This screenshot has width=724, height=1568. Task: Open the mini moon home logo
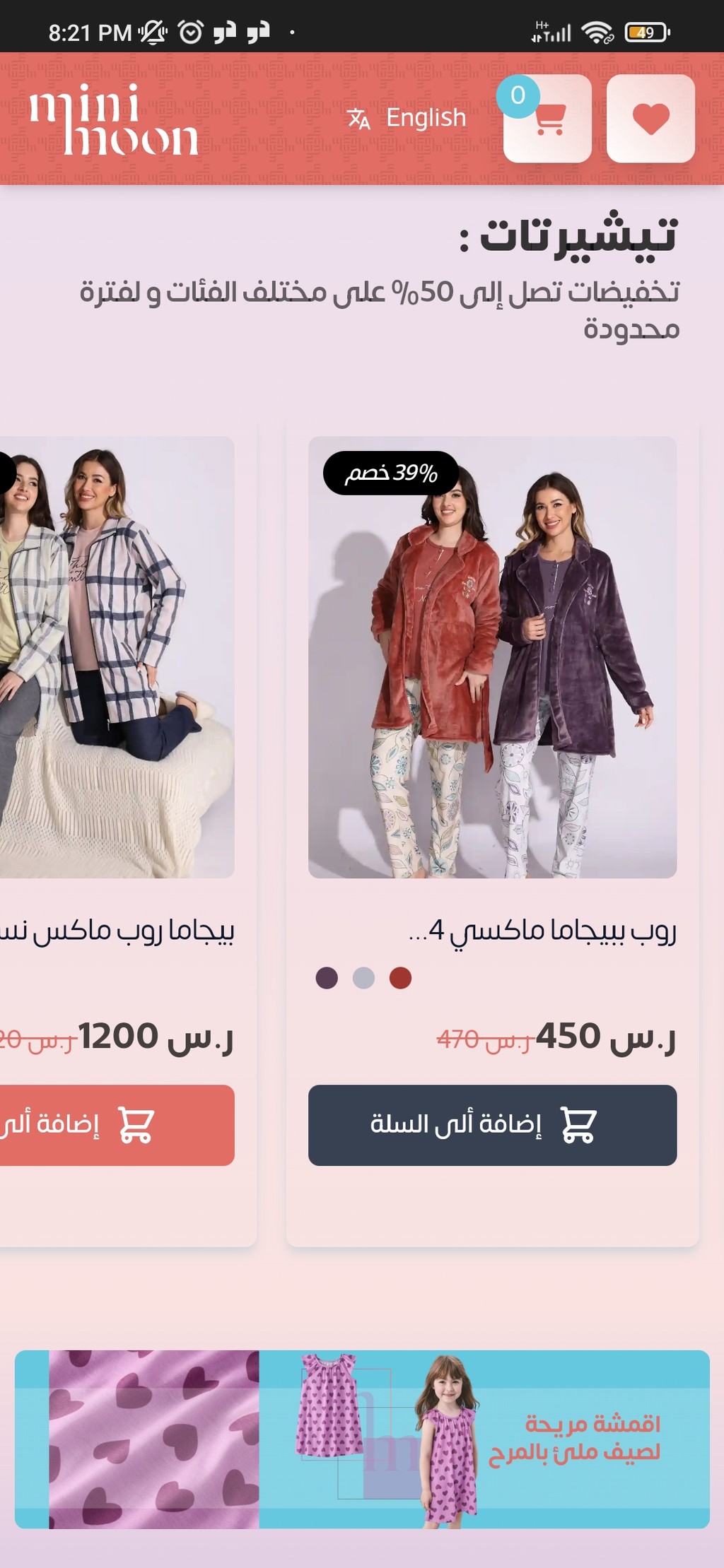[113, 119]
